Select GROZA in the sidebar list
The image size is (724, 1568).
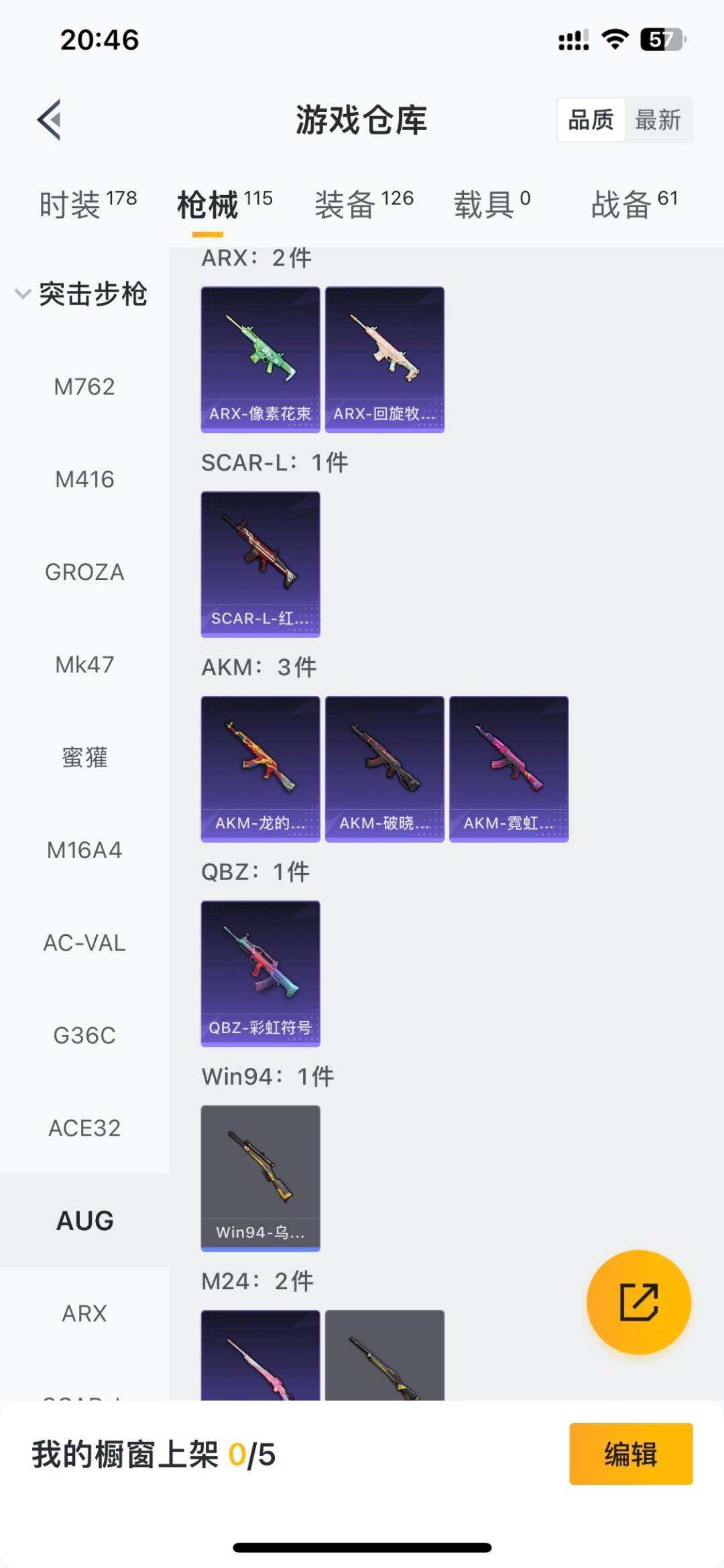[x=84, y=572]
